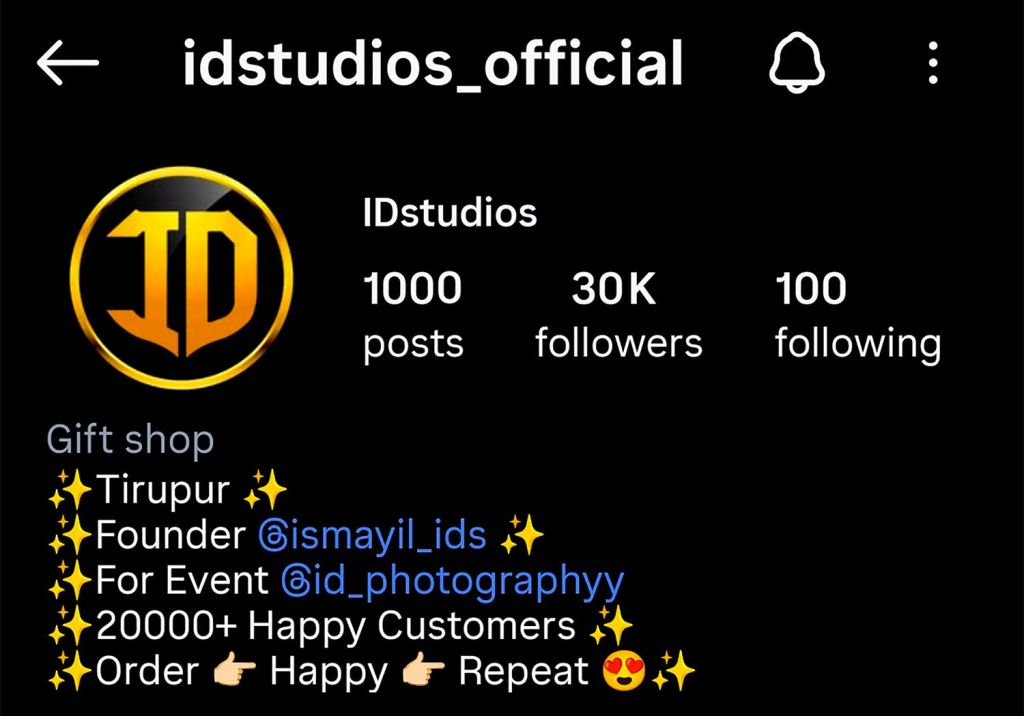The image size is (1024, 716).
Task: Open the notifications bell
Action: [796, 64]
